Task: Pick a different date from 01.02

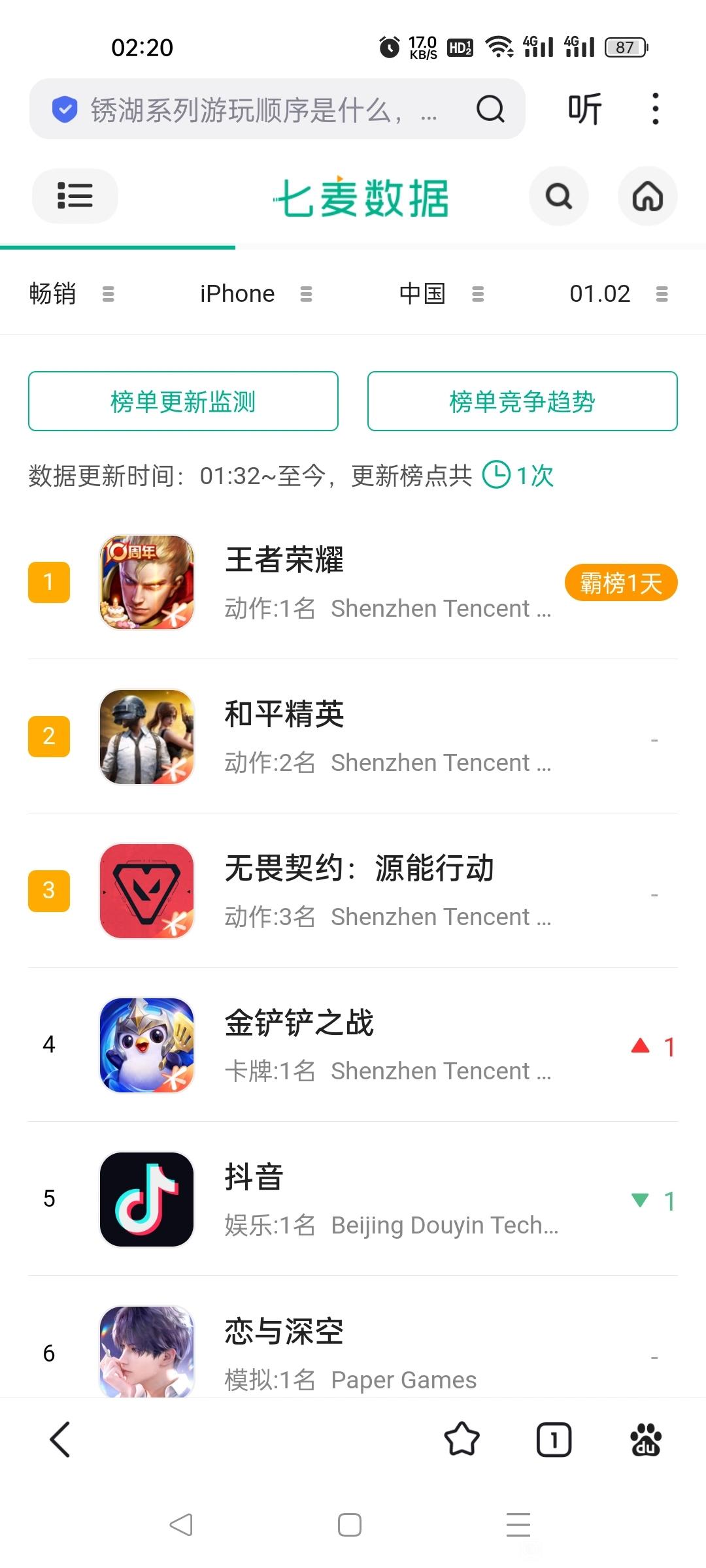Action: (618, 294)
